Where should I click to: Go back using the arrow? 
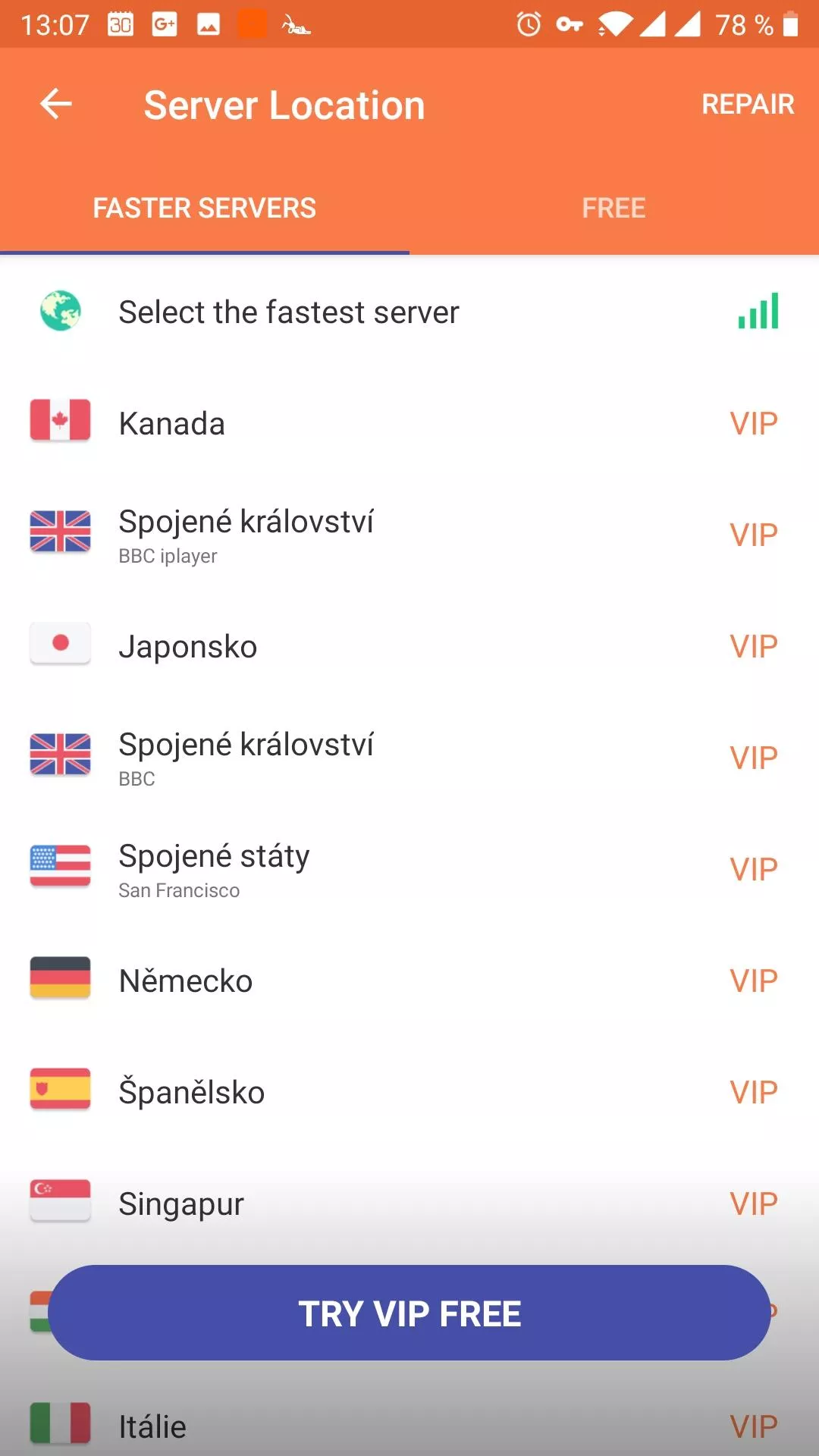pyautogui.click(x=56, y=104)
